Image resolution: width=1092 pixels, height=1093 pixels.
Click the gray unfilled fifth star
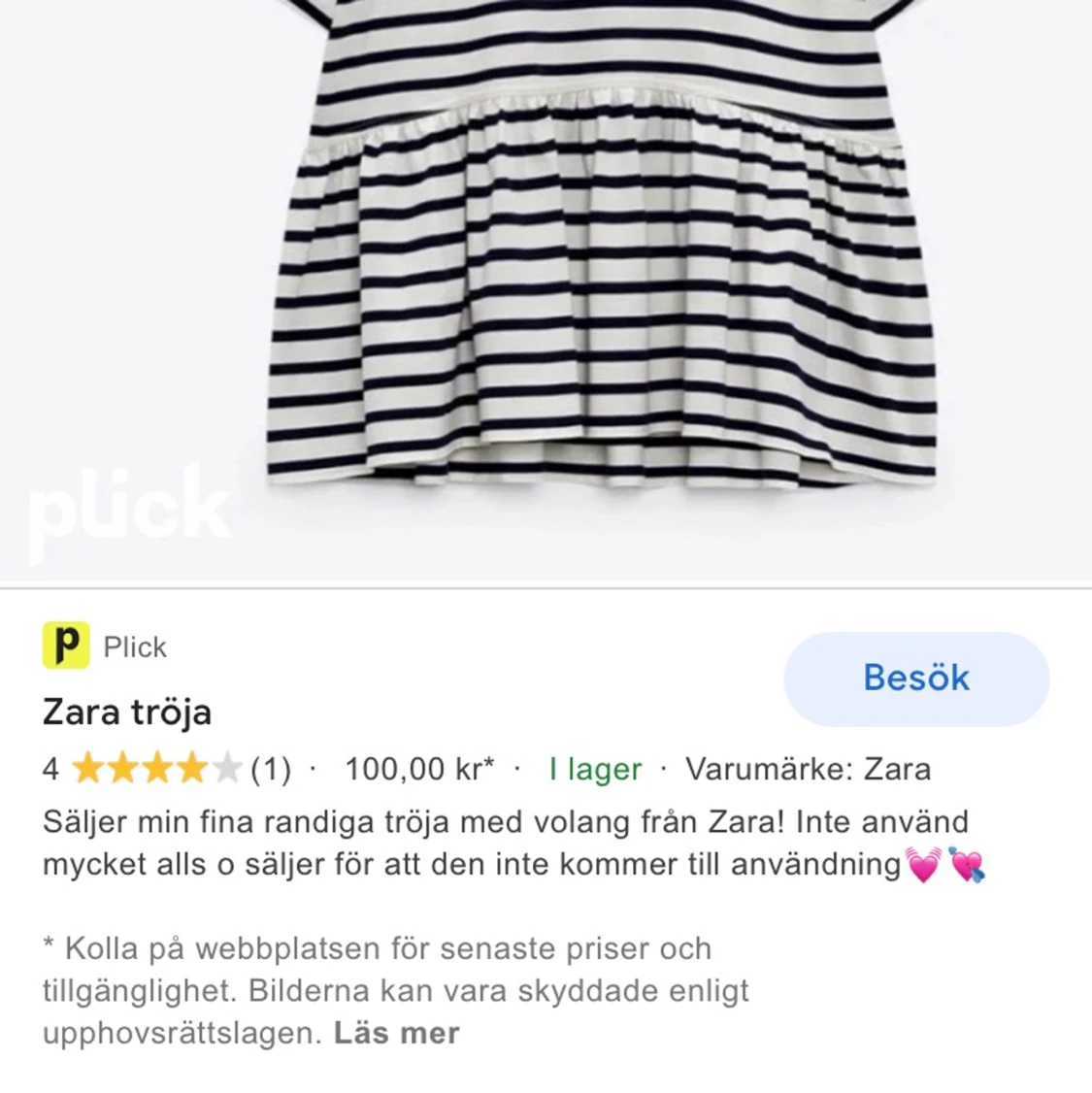(x=228, y=768)
